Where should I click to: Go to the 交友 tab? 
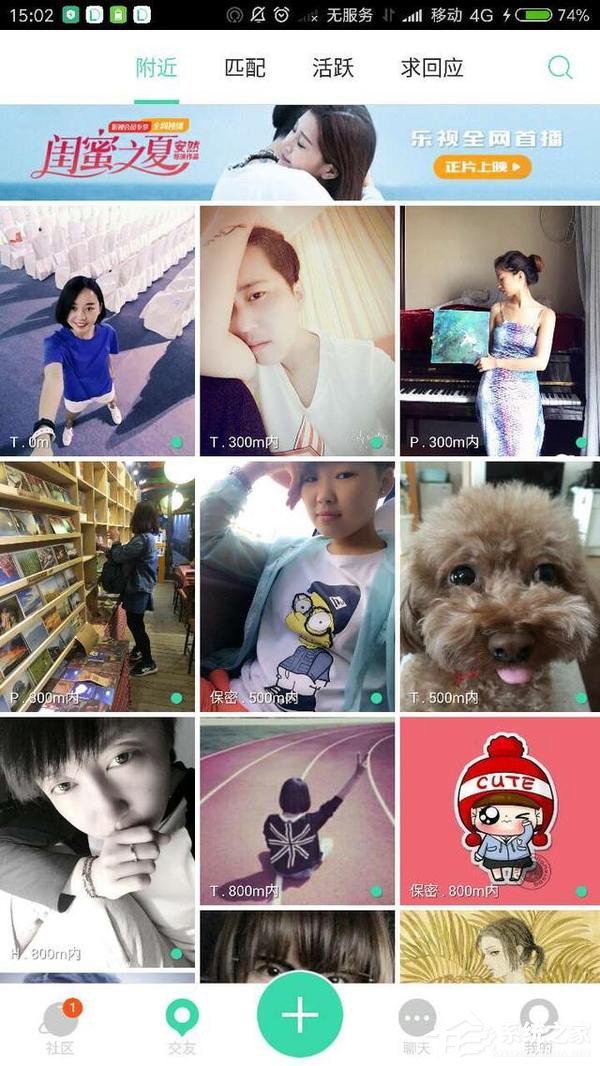click(x=181, y=1027)
